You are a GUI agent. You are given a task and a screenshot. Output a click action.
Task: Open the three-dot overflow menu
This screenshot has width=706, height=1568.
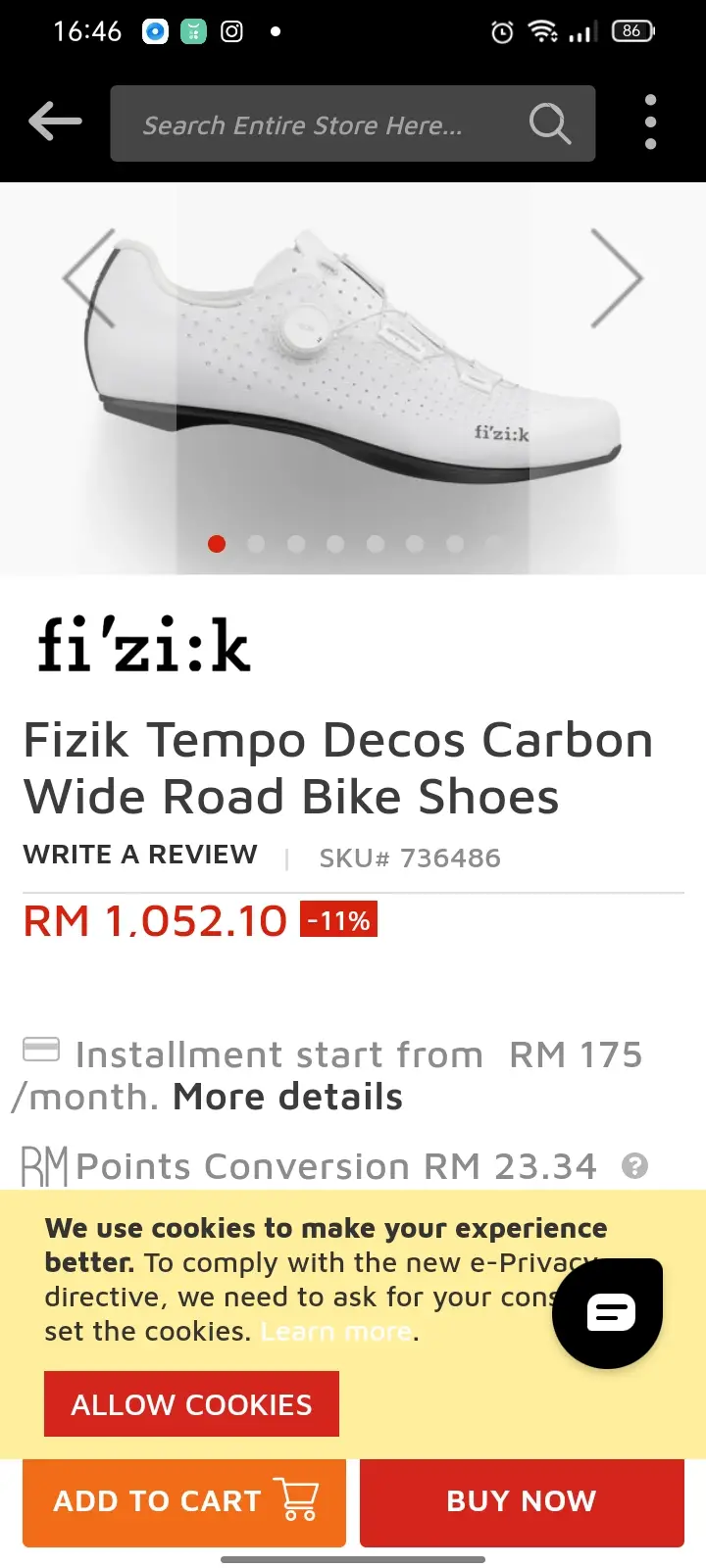650,122
